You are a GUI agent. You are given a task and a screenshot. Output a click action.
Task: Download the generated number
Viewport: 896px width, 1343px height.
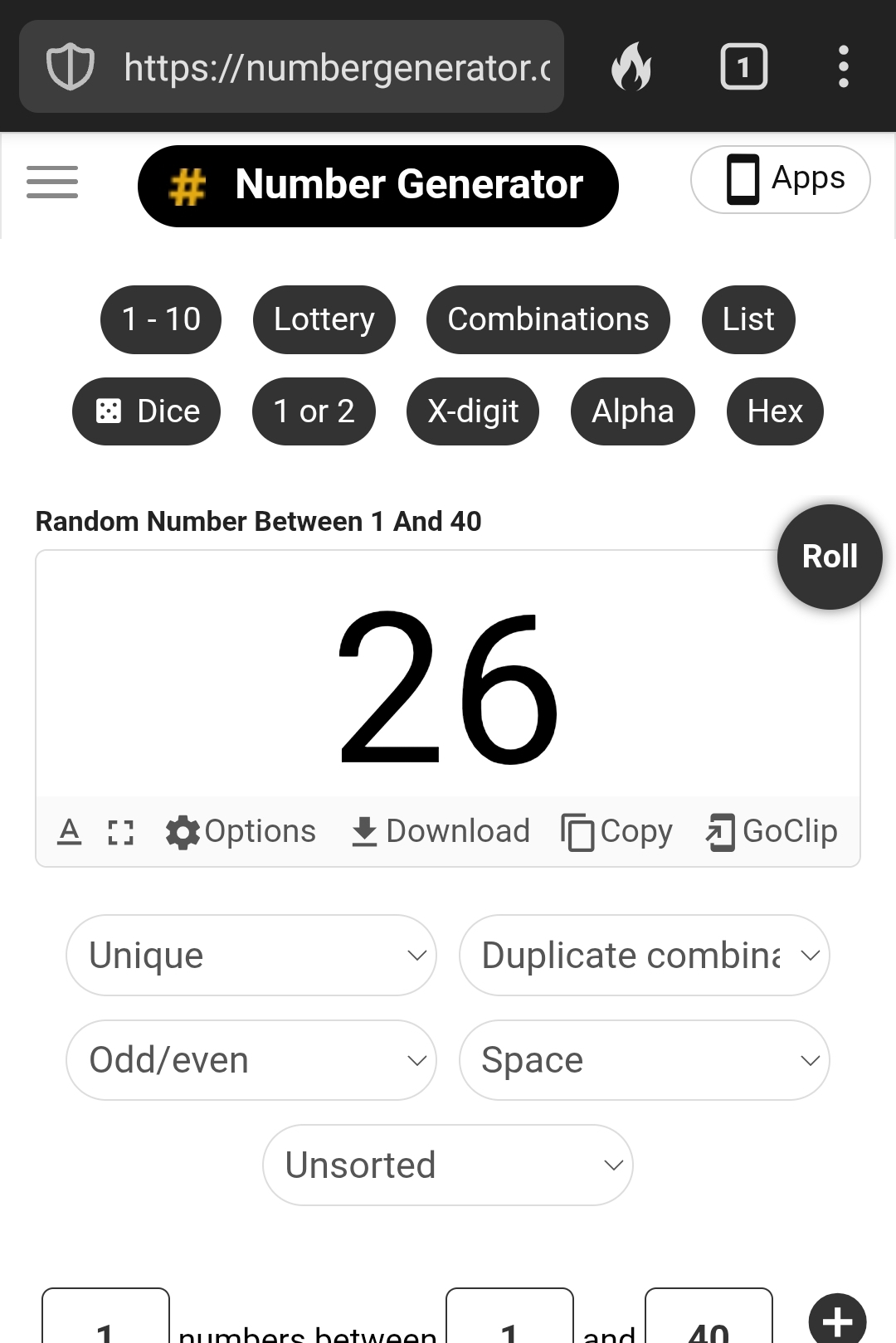(441, 831)
